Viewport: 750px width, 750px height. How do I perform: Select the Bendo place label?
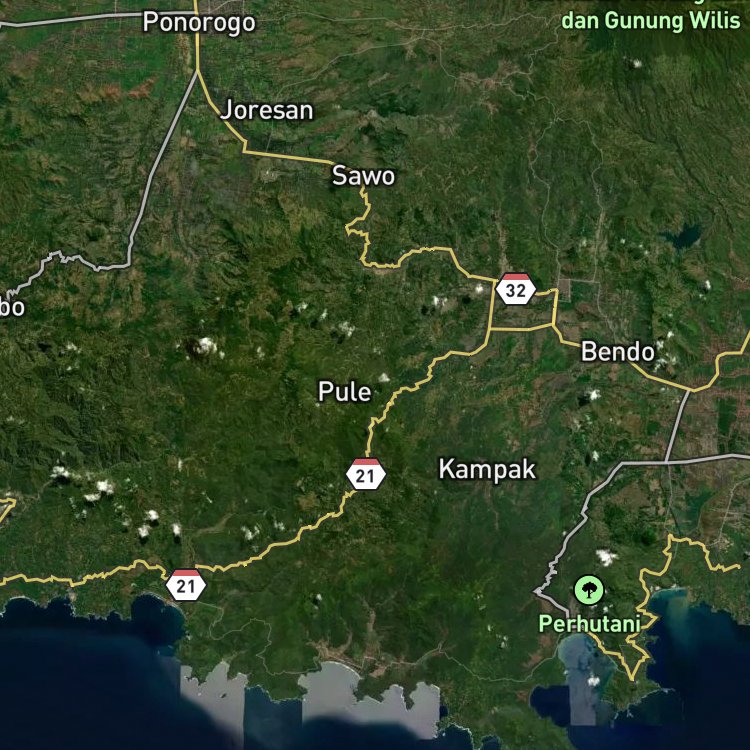[x=618, y=352]
